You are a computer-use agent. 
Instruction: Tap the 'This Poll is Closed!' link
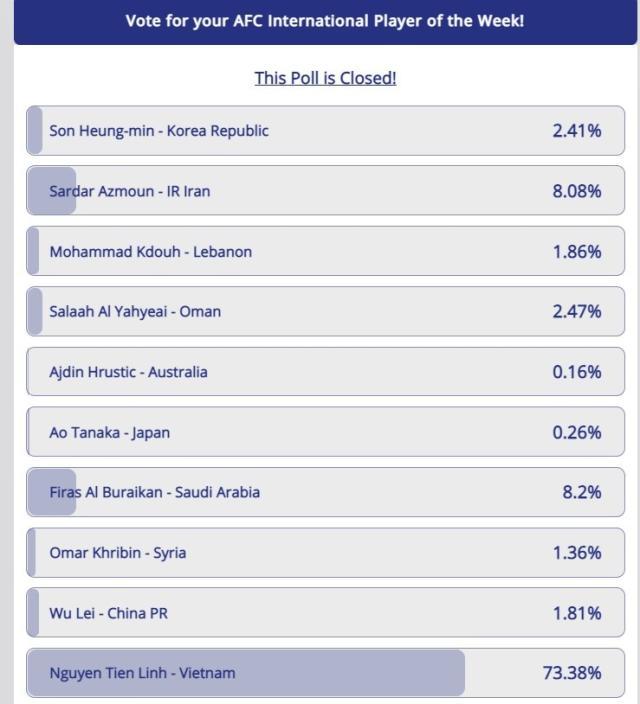click(x=325, y=78)
